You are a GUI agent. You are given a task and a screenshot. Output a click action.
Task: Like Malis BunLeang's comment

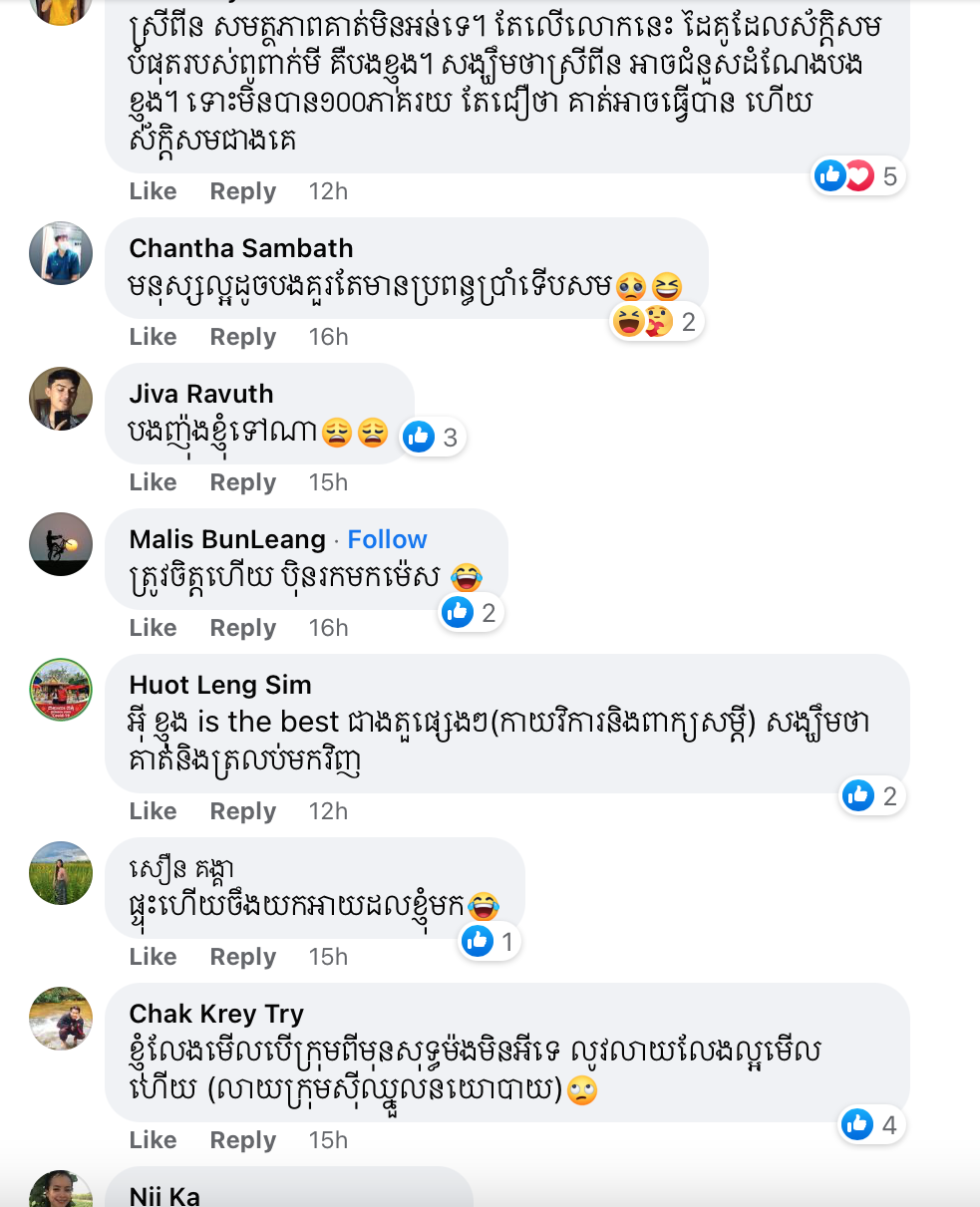tap(153, 628)
